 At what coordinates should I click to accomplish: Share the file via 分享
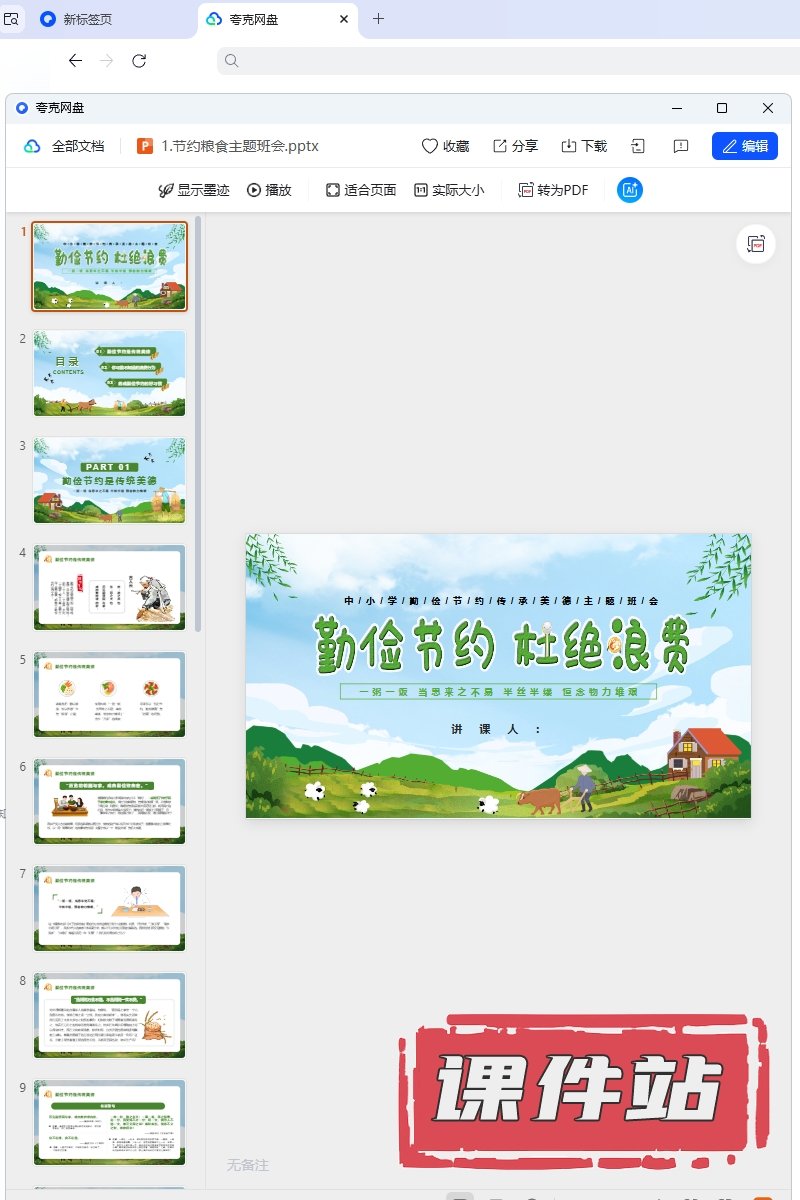[515, 146]
